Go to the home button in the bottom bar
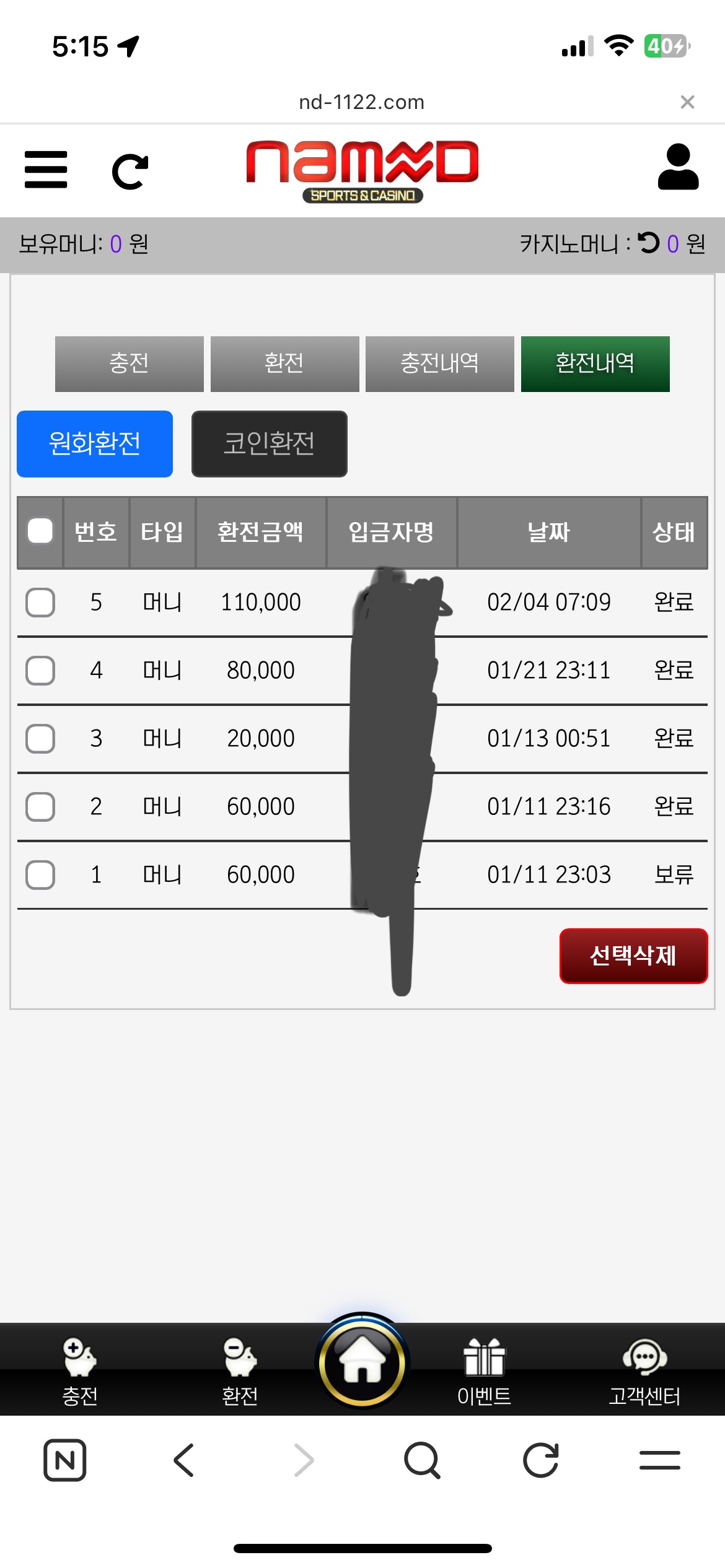Viewport: 725px width, 1568px height. click(362, 1362)
